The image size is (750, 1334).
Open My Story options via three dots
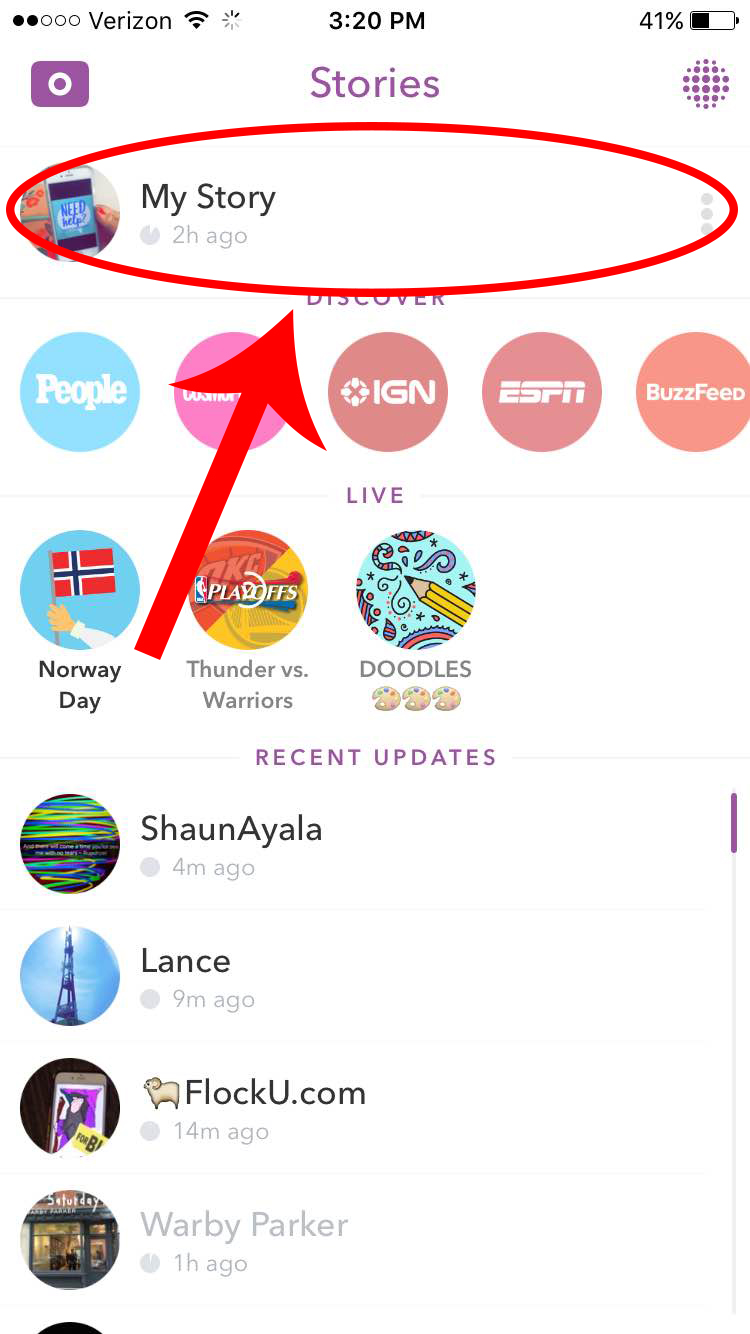tap(707, 212)
